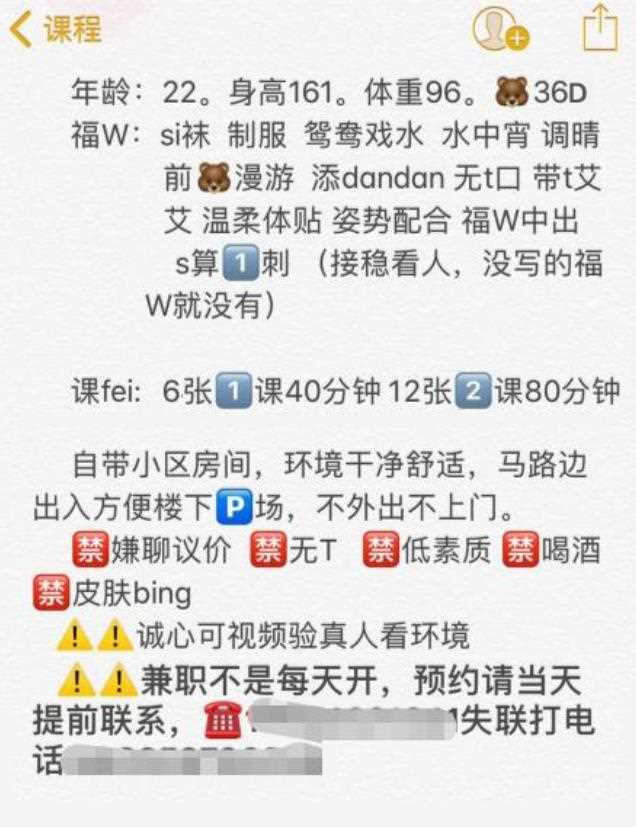
Task: Go back to the 课程 folder
Action: 55,29
